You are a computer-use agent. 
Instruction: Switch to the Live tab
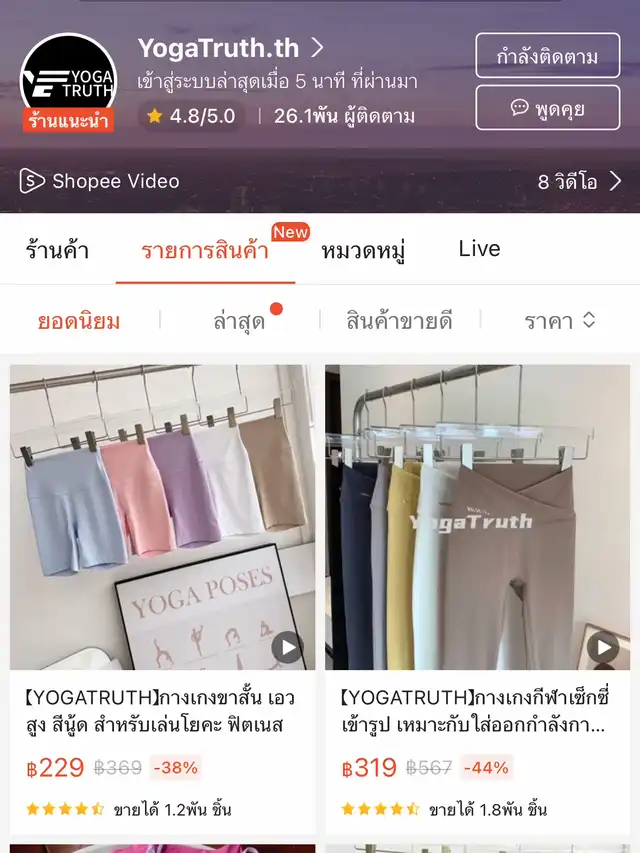click(x=479, y=249)
